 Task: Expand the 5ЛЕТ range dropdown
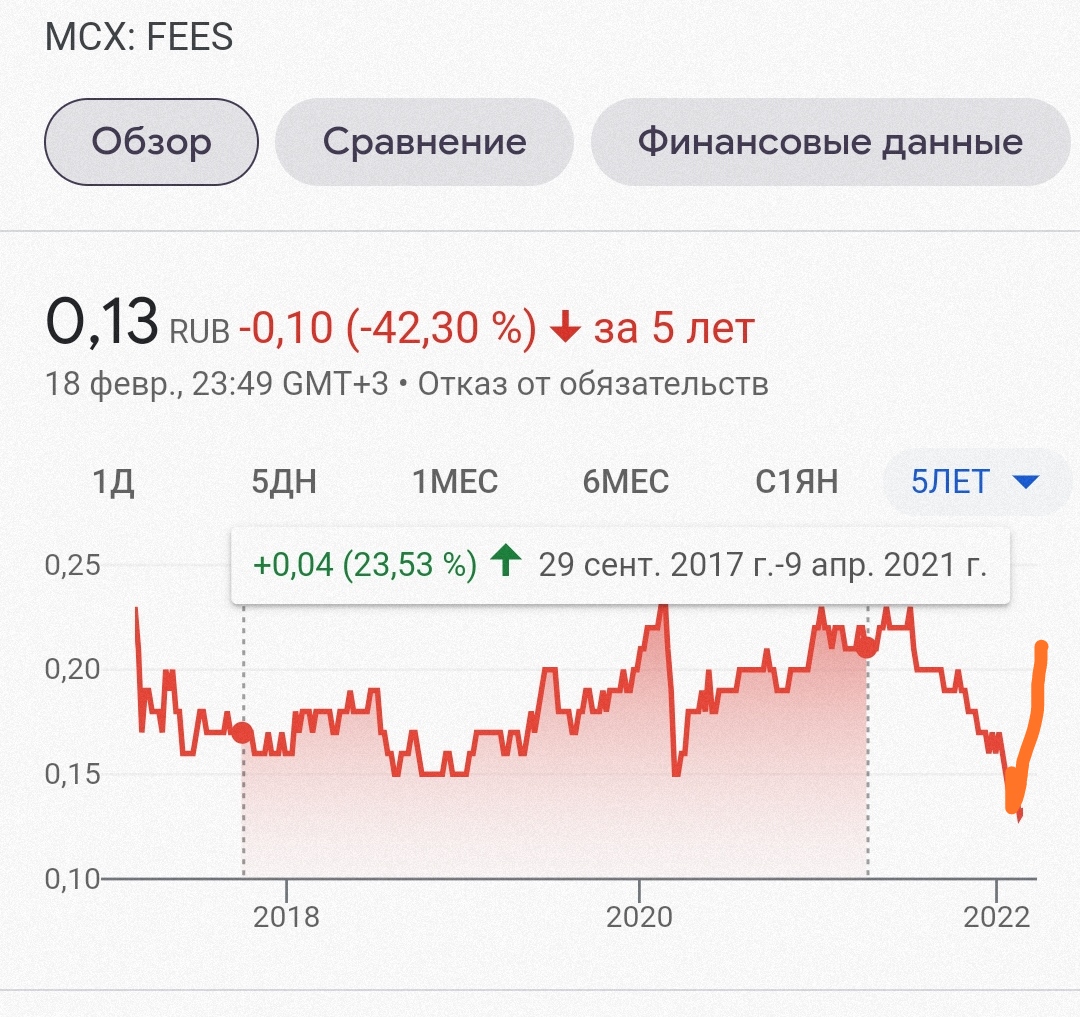(975, 483)
